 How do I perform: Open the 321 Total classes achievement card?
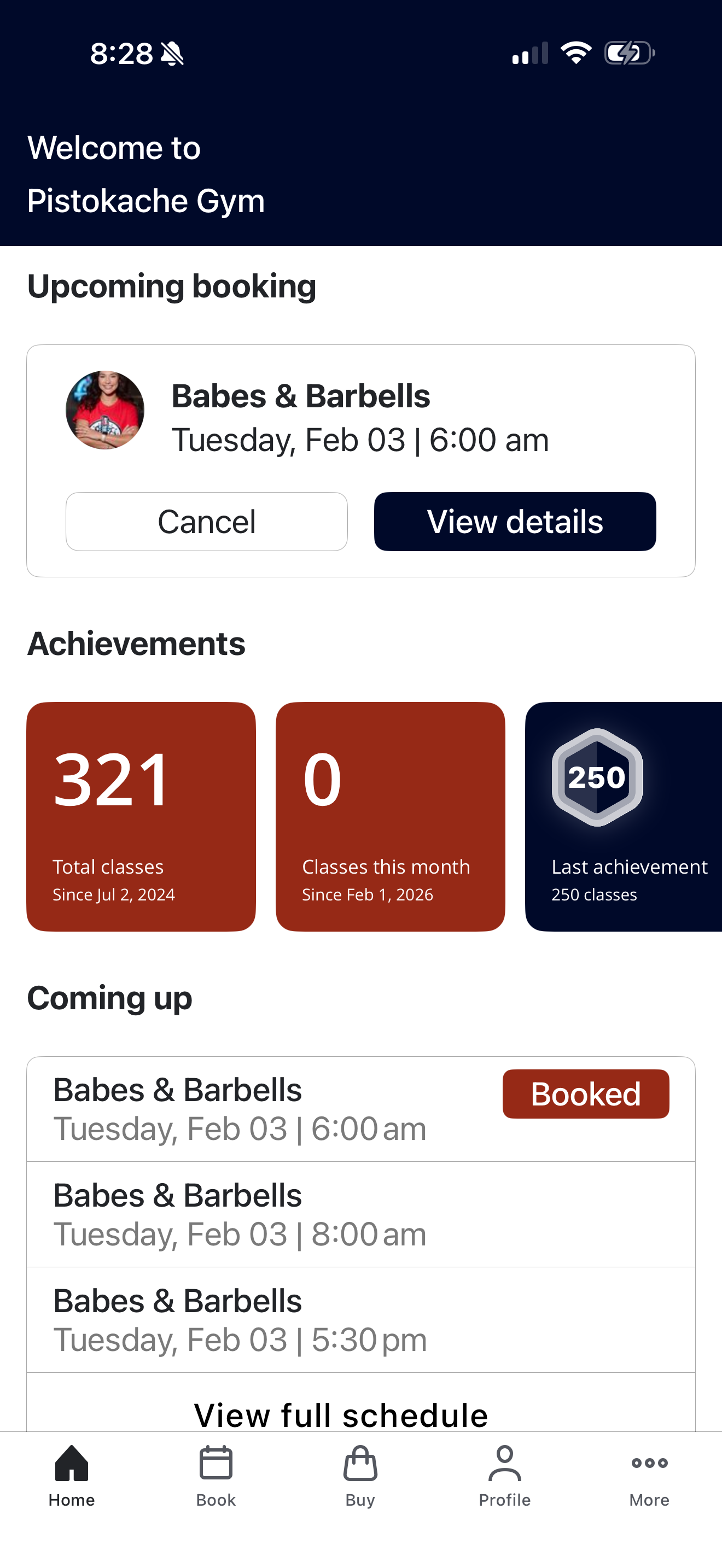(141, 816)
